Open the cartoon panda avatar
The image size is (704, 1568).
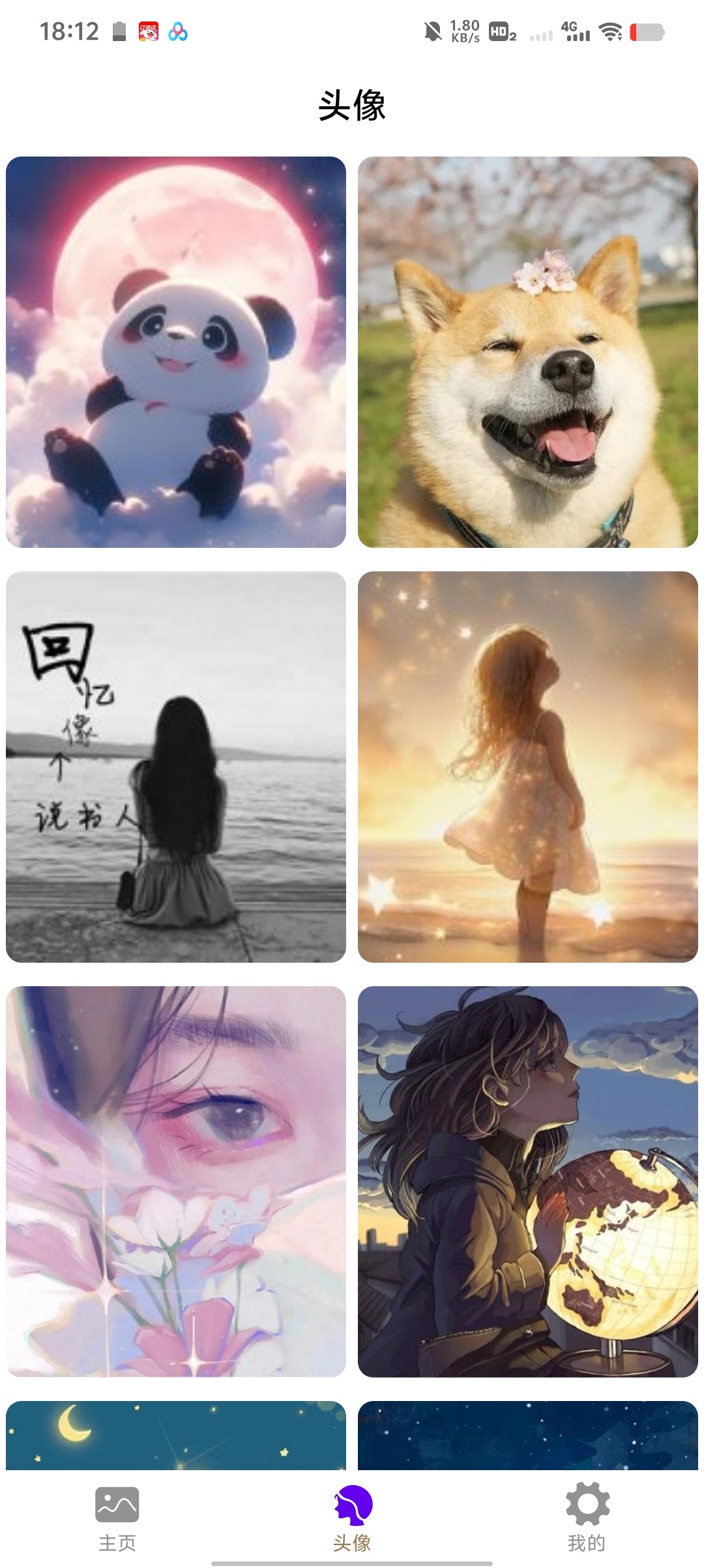[176, 352]
